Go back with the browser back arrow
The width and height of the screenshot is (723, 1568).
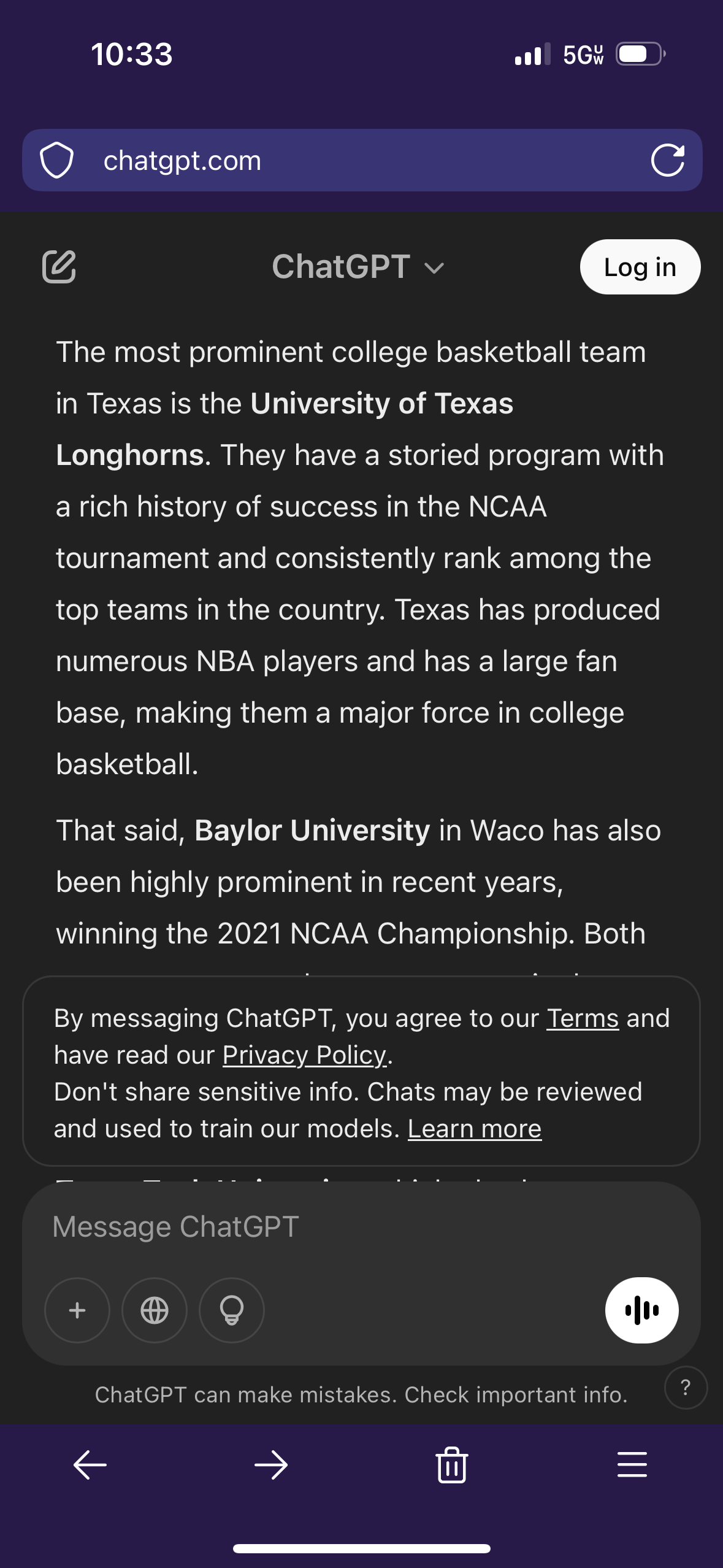(90, 1465)
